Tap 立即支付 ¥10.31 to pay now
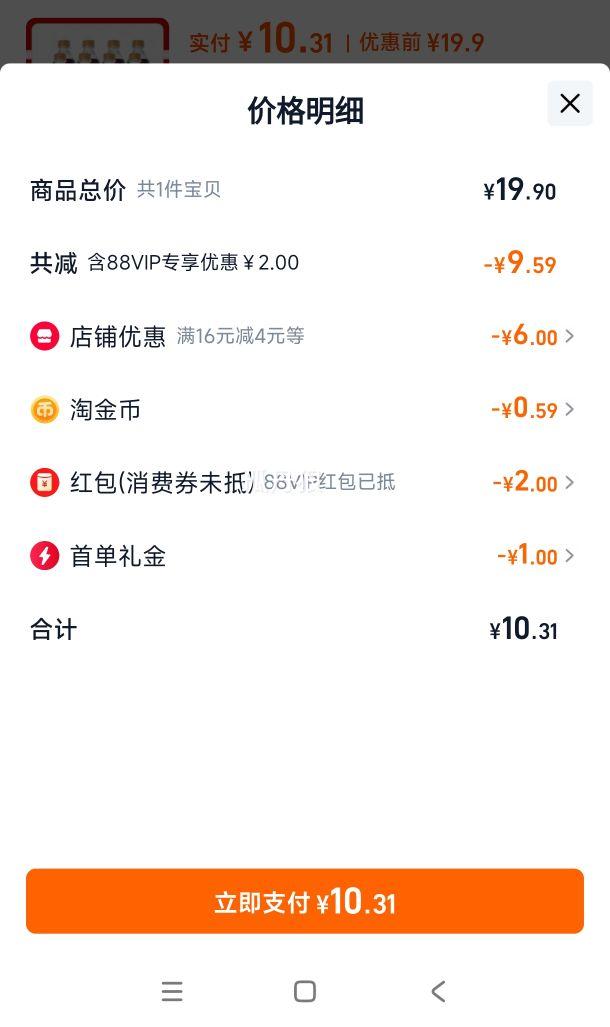This screenshot has height=1027, width=610. click(x=305, y=901)
